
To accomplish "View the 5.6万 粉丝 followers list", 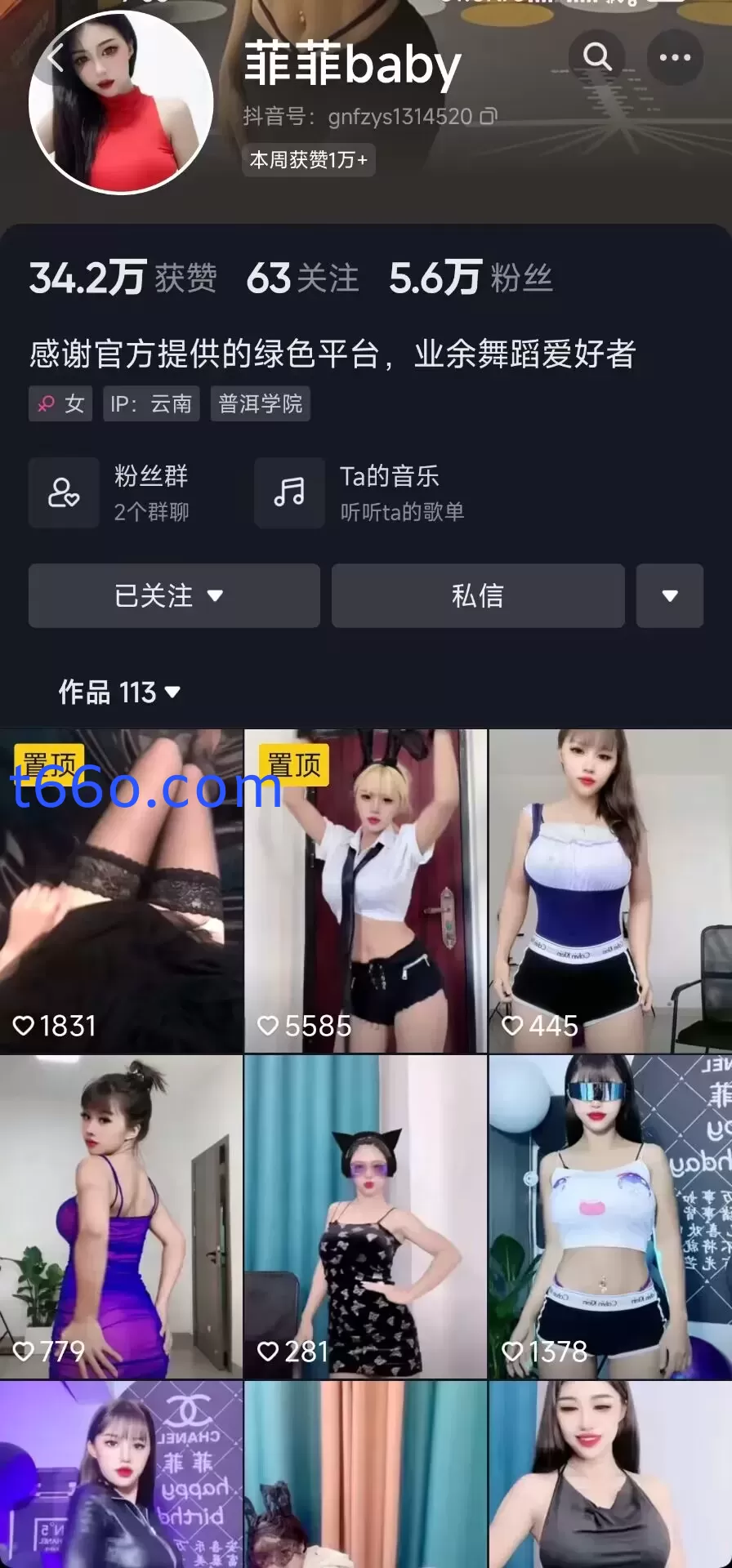I will click(x=471, y=278).
